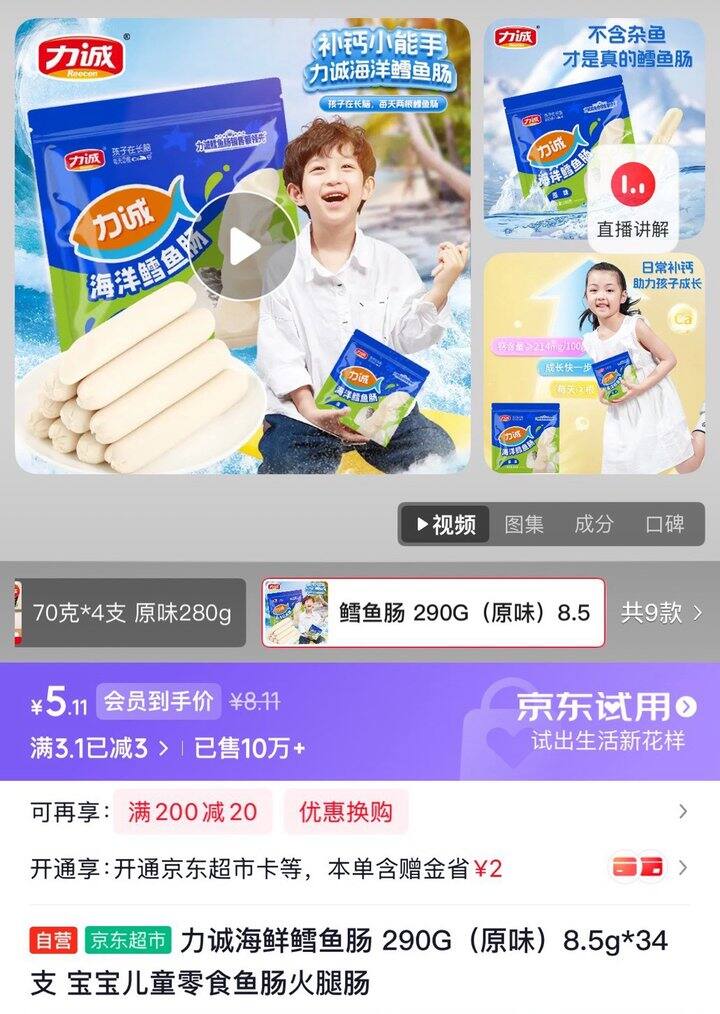Select the 70克*4支 原味280g variant
Viewport: 720px width, 1014px height.
tap(131, 612)
